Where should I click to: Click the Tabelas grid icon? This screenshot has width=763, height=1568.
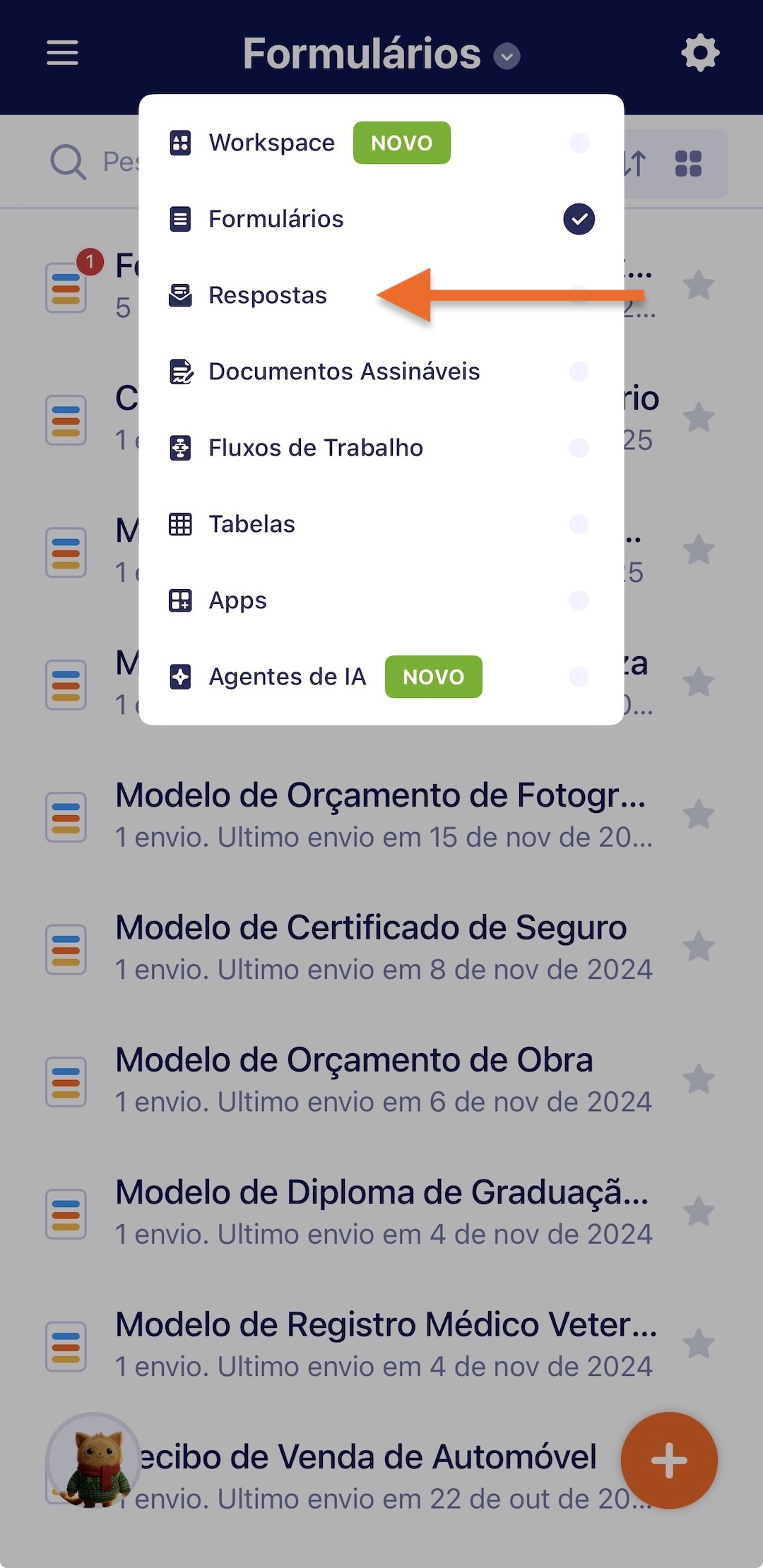click(x=182, y=523)
